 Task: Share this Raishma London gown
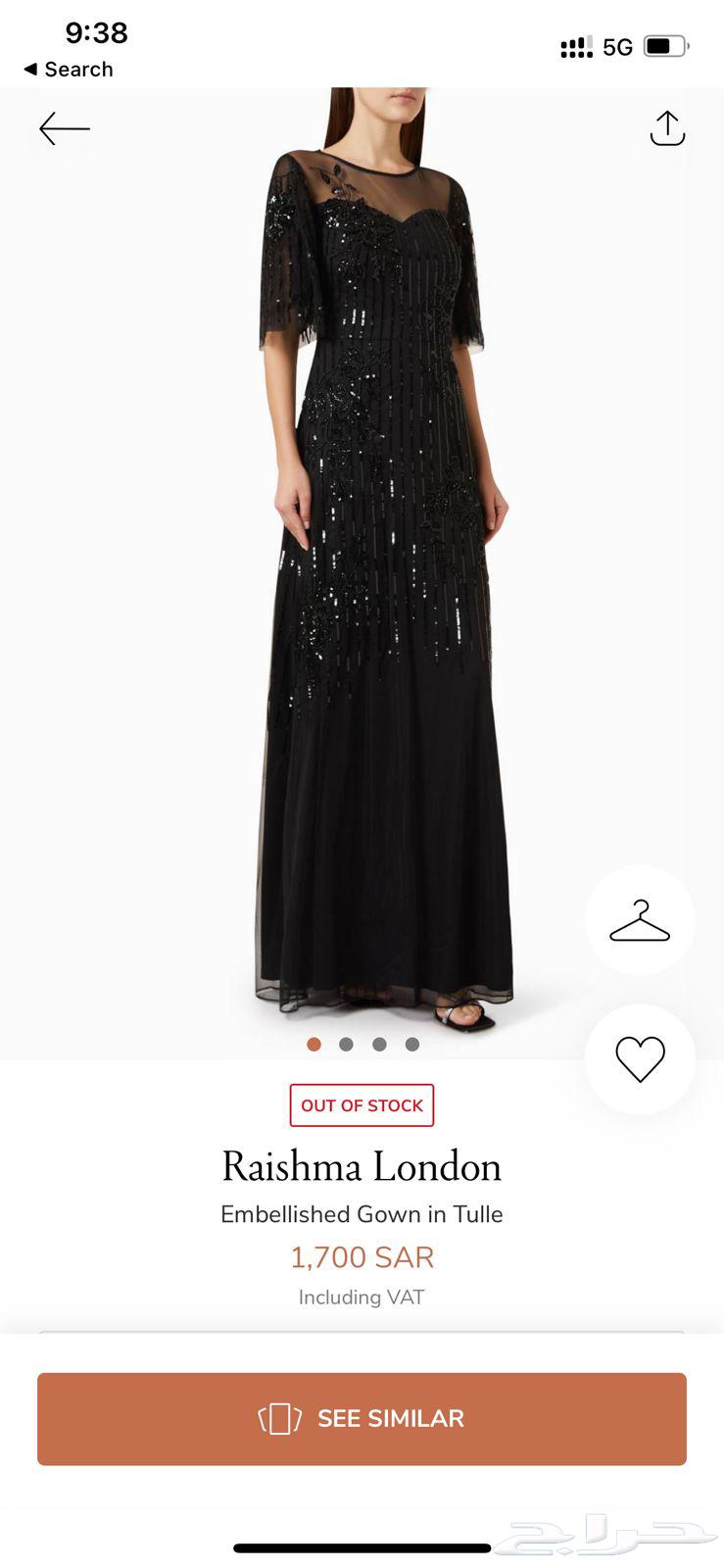click(x=667, y=128)
